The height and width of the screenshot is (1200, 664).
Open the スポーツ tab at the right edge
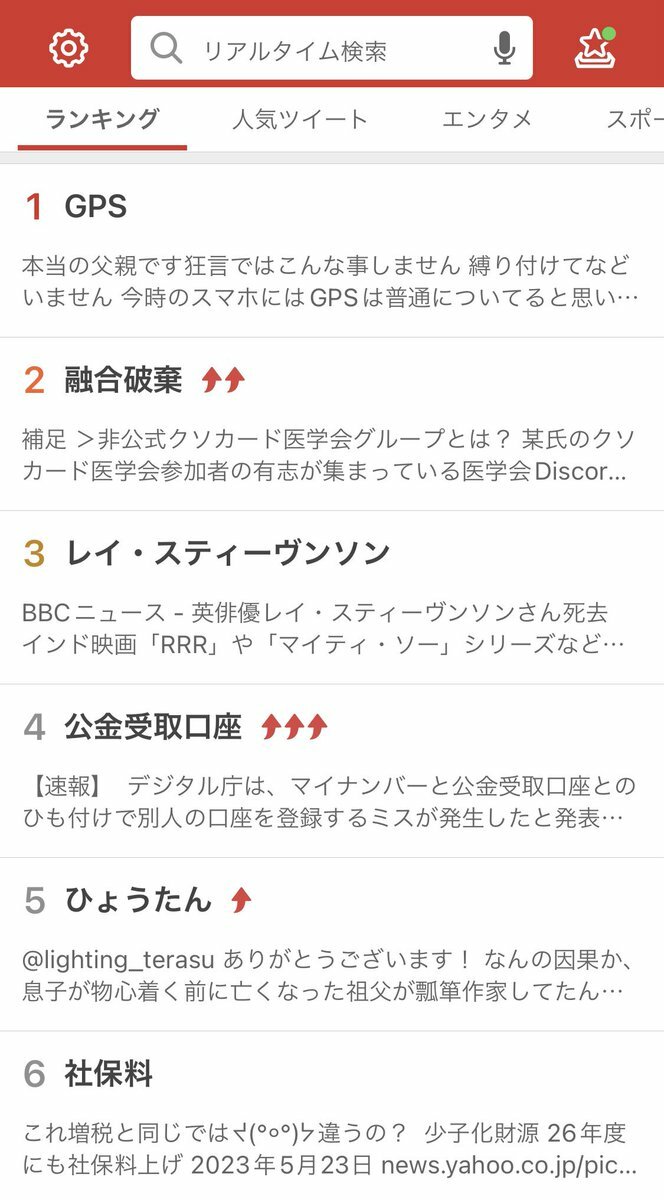coord(634,119)
